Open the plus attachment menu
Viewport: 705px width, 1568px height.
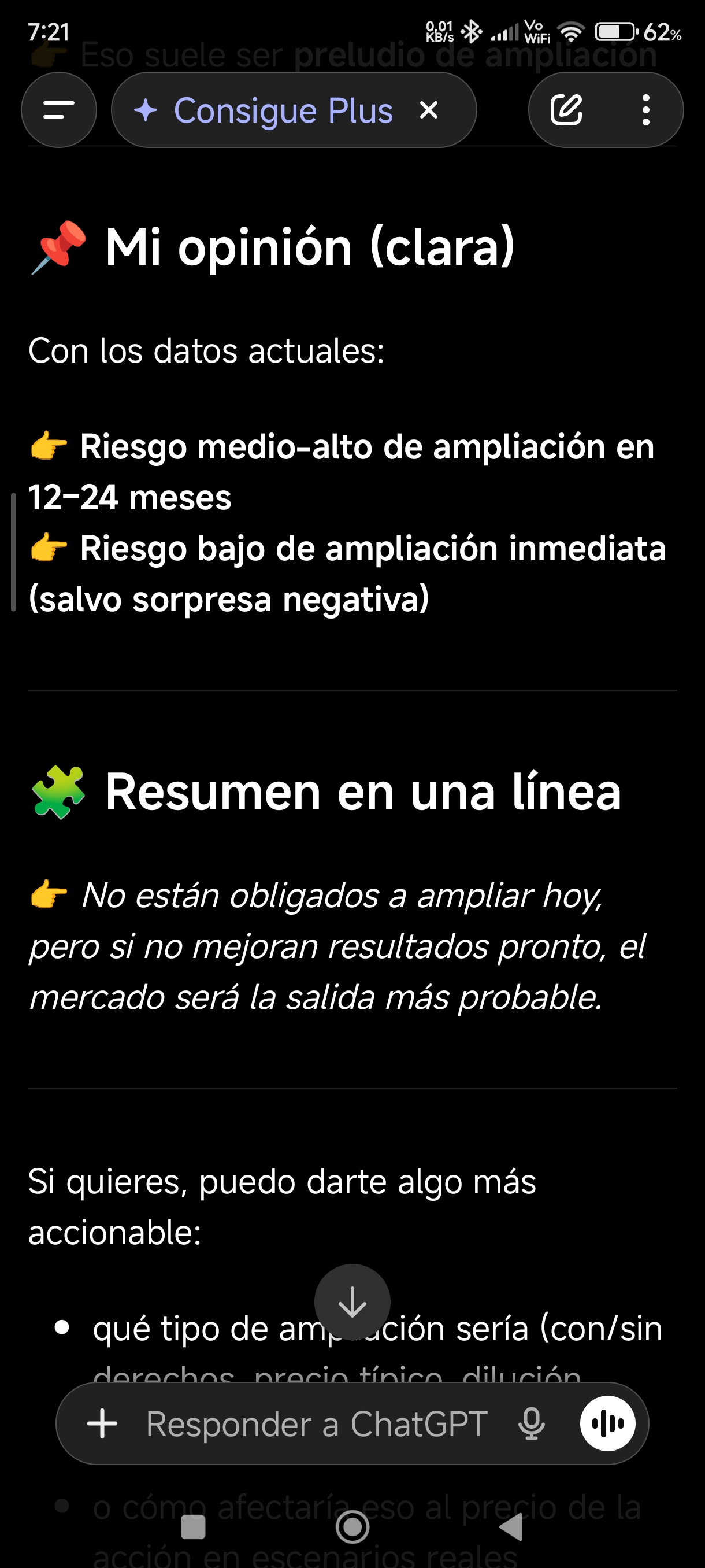point(102,1423)
